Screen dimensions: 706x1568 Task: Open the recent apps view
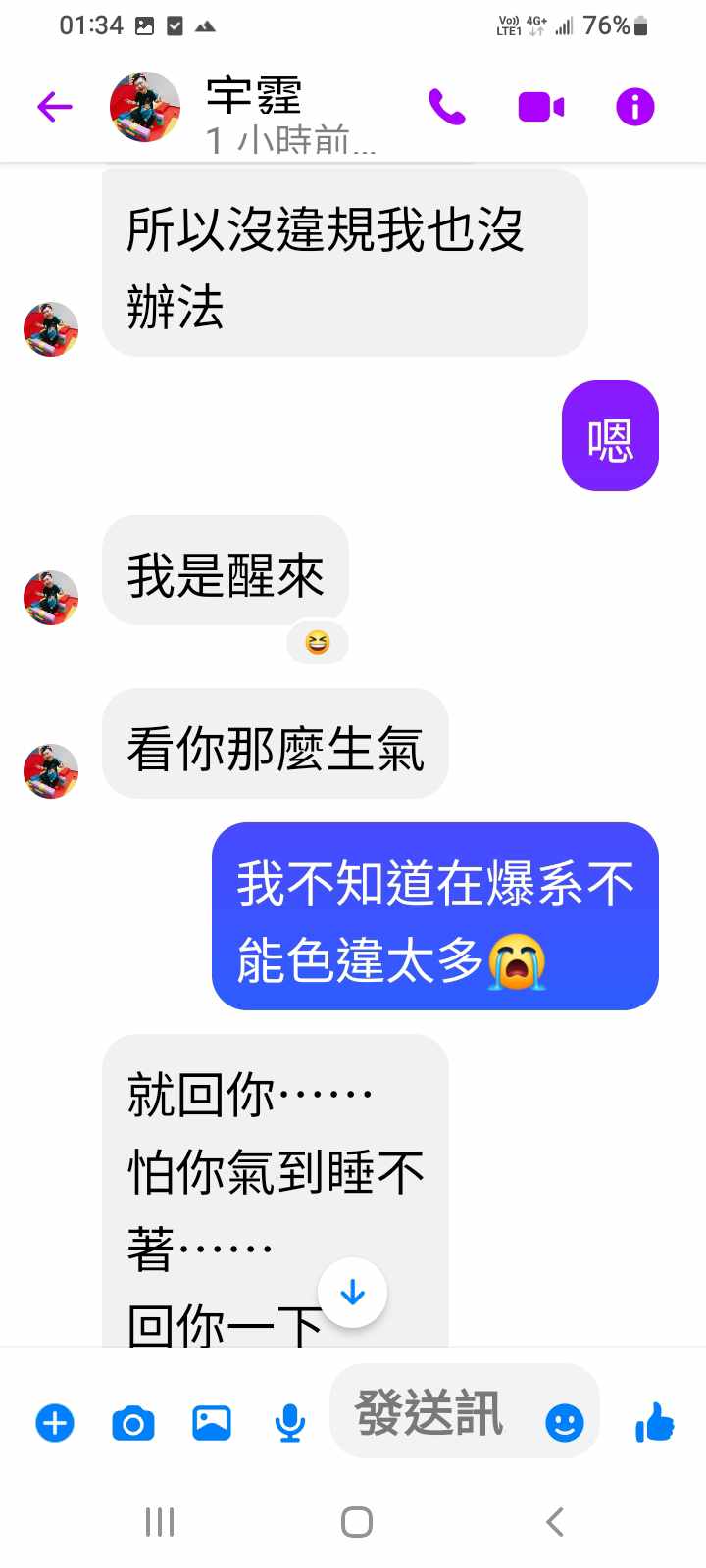tap(159, 1522)
